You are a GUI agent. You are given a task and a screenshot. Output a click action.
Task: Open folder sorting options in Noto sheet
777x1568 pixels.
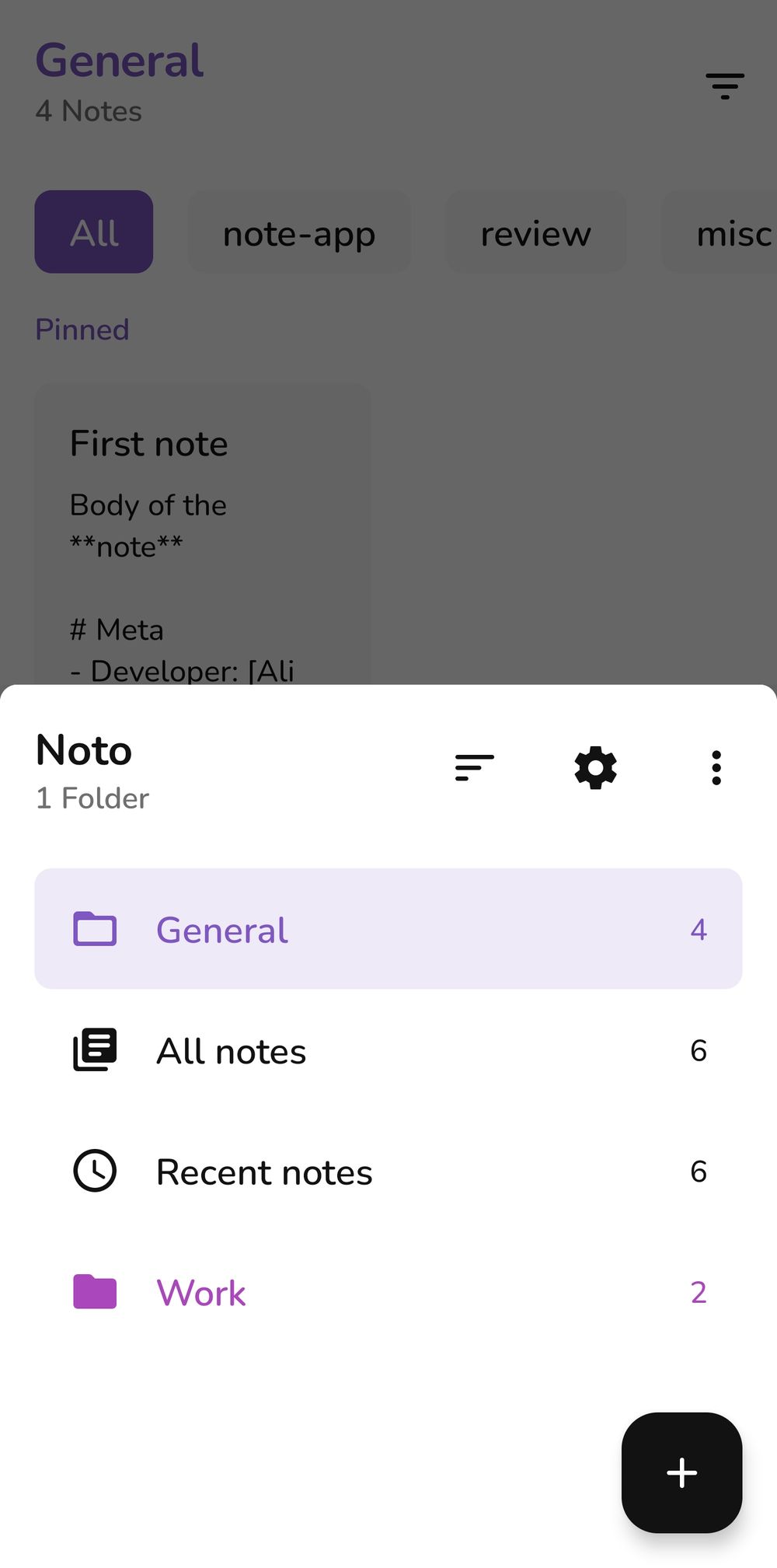point(475,768)
